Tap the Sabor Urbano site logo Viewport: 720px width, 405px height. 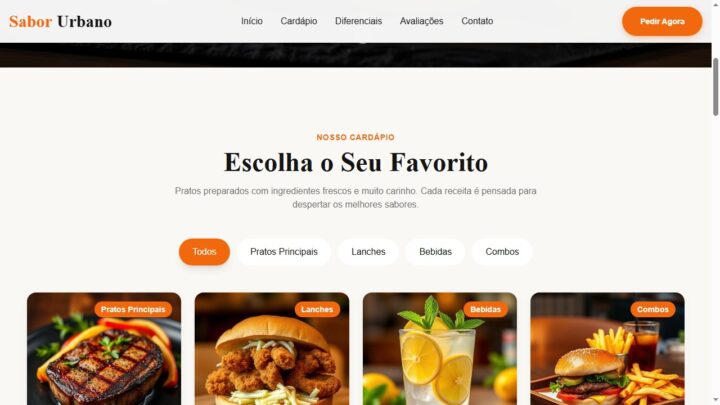pos(60,21)
